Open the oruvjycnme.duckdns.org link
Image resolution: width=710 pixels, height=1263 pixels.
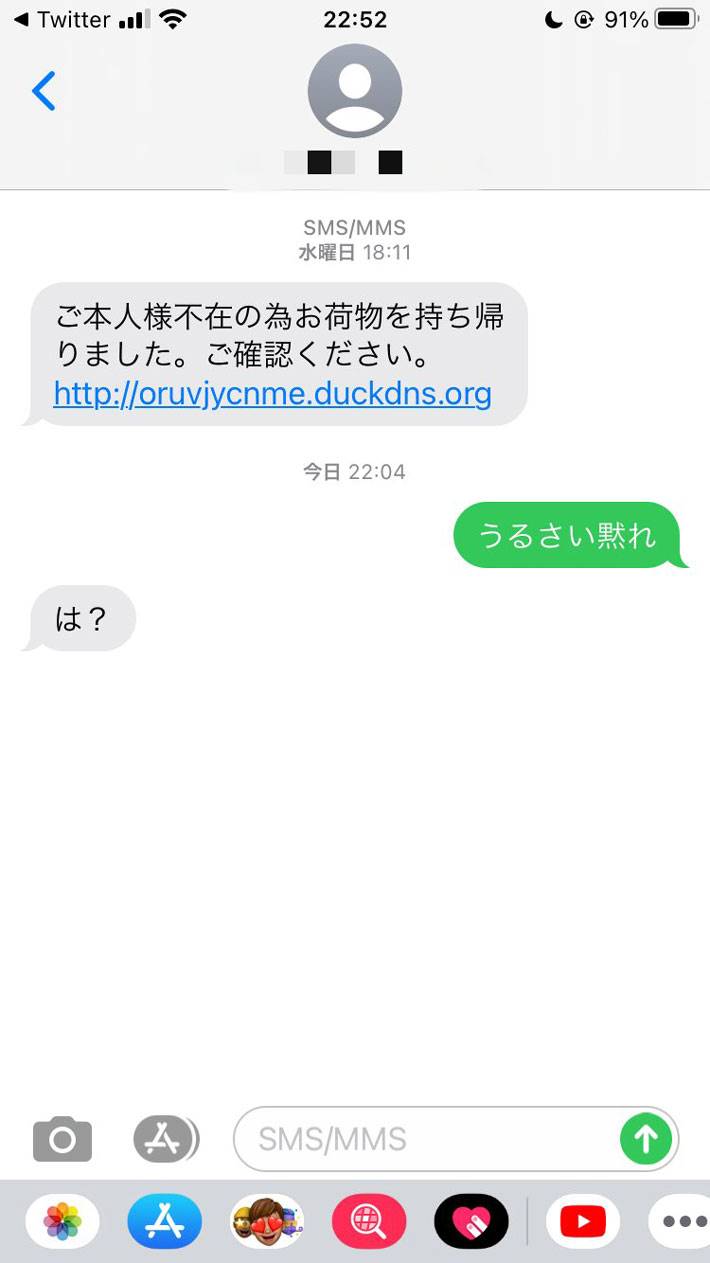pyautogui.click(x=272, y=393)
